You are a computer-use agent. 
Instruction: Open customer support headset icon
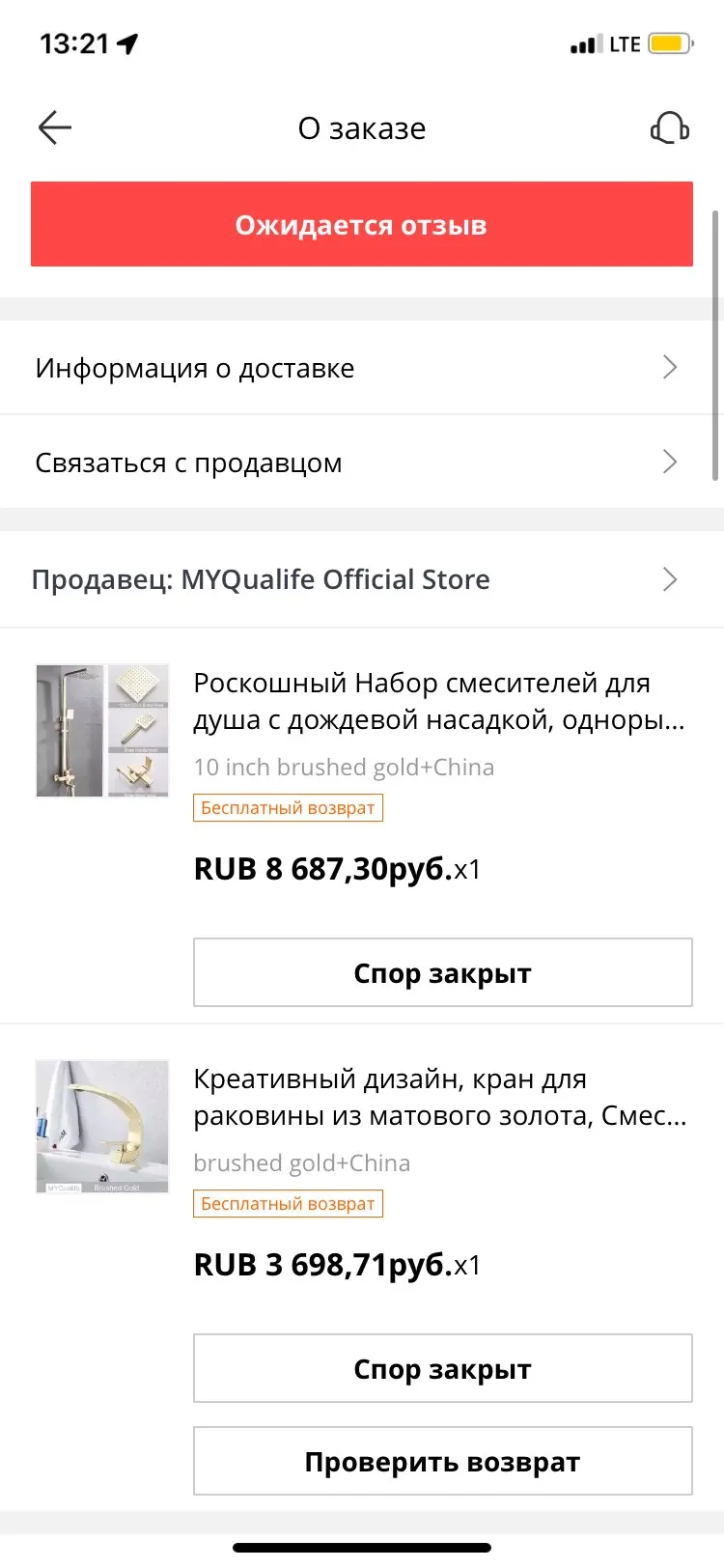pyautogui.click(x=669, y=127)
